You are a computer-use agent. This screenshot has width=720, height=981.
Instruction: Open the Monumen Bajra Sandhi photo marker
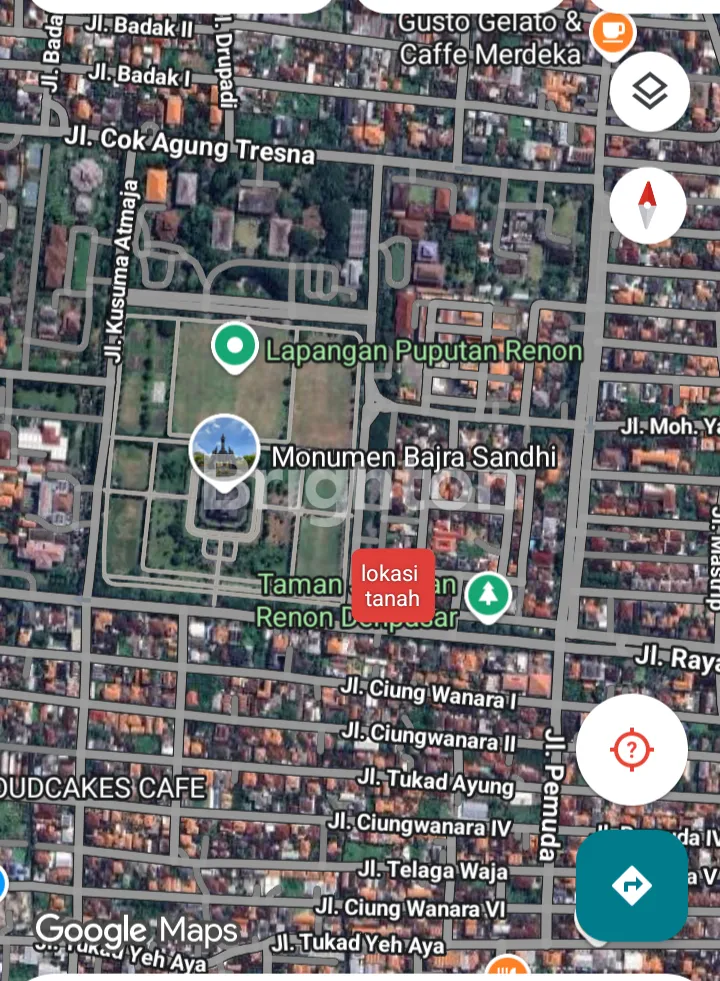(x=224, y=452)
